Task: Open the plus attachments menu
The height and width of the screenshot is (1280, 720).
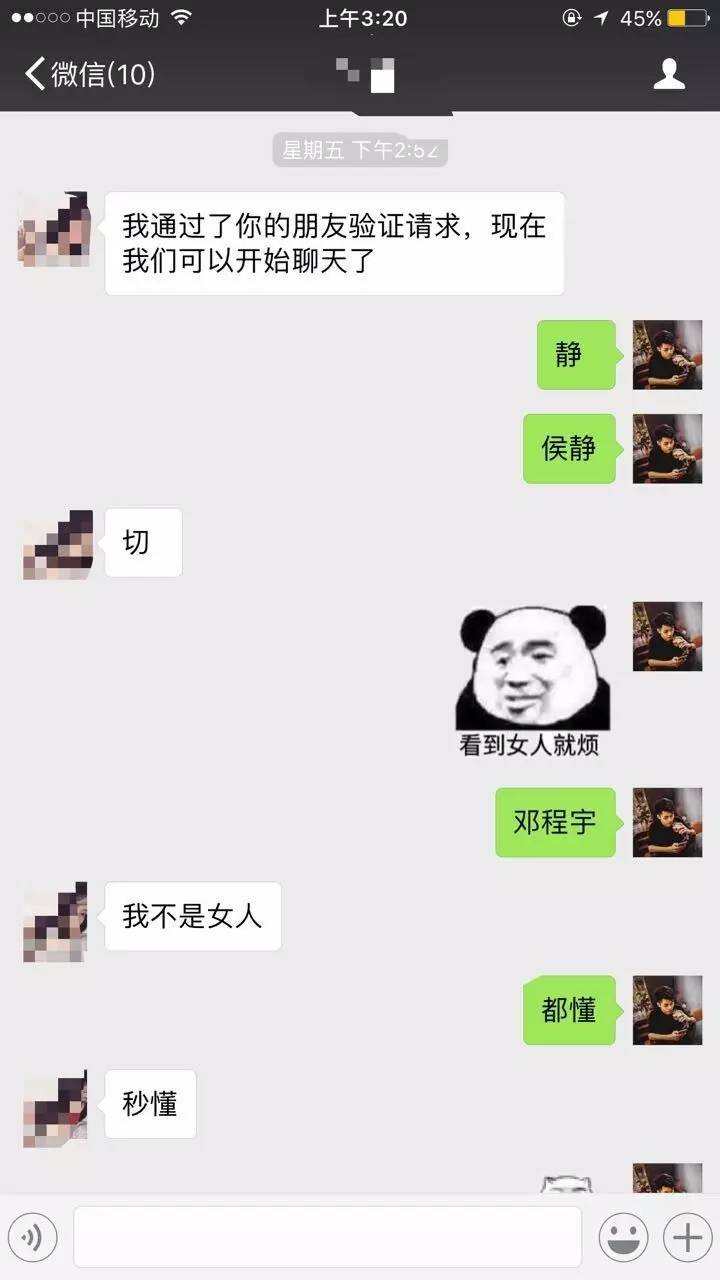Action: point(687,1238)
